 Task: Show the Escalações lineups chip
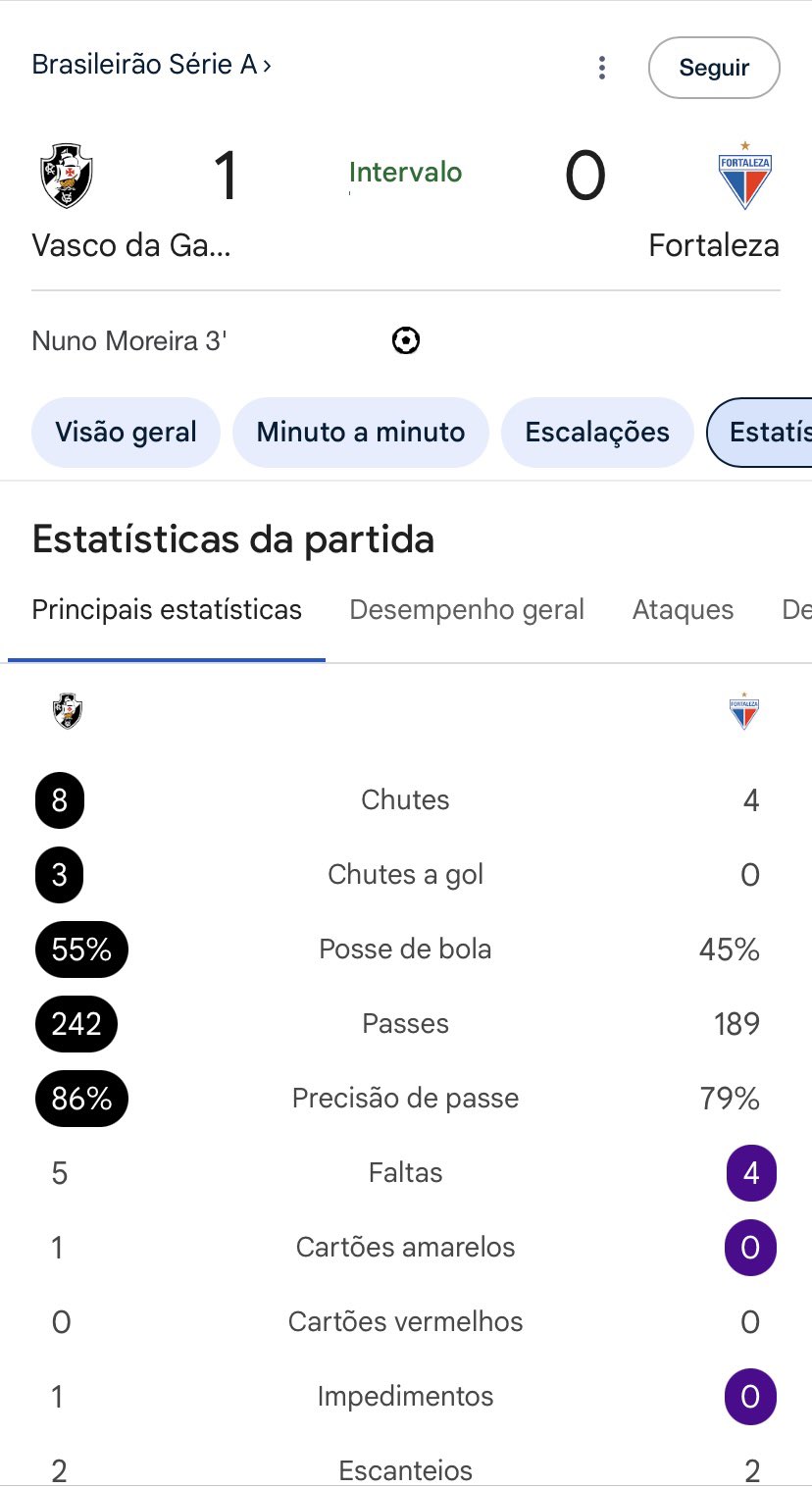tap(597, 433)
